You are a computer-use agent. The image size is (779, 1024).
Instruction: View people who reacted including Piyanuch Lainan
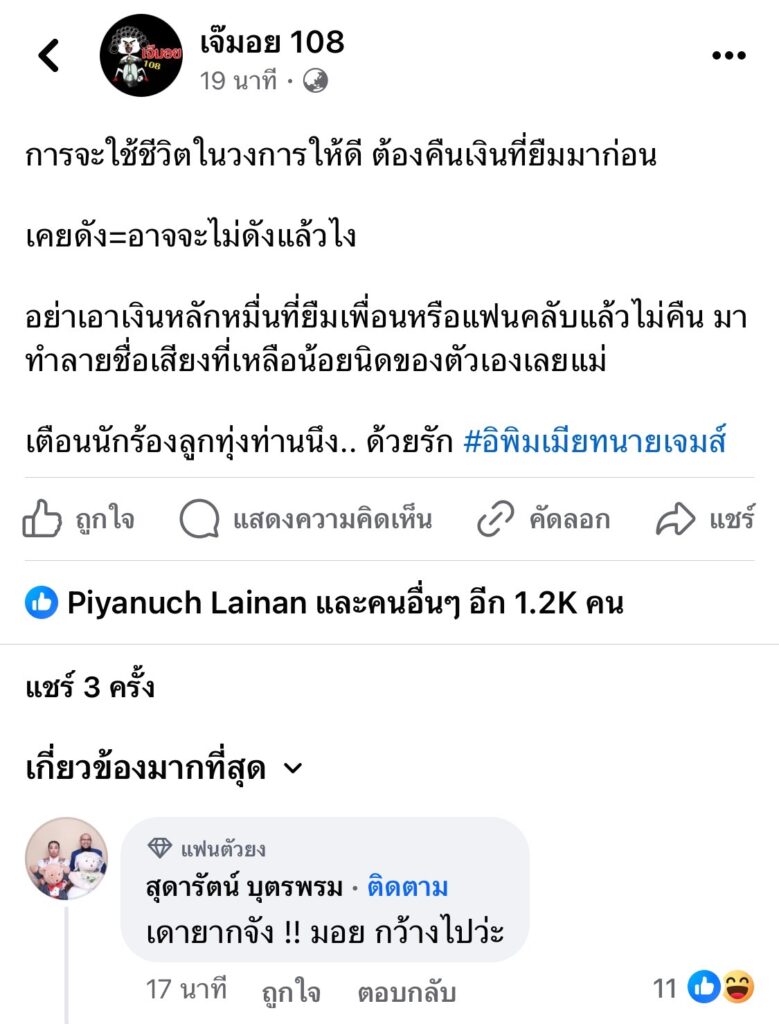pyautogui.click(x=325, y=603)
